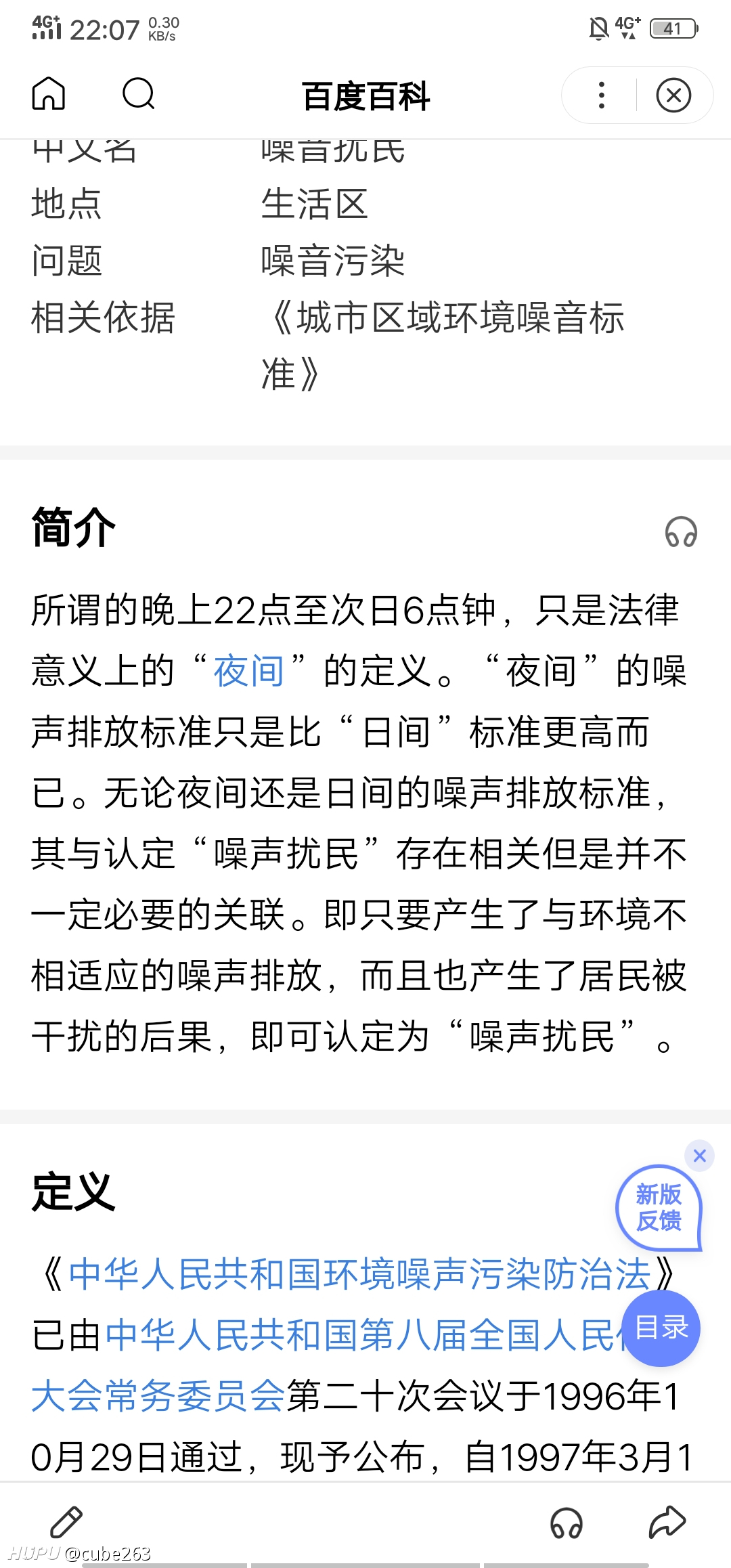The width and height of the screenshot is (731, 1568).
Task: Open the 中华人民共和国环境噪声污染防治法 link
Action: [359, 1275]
